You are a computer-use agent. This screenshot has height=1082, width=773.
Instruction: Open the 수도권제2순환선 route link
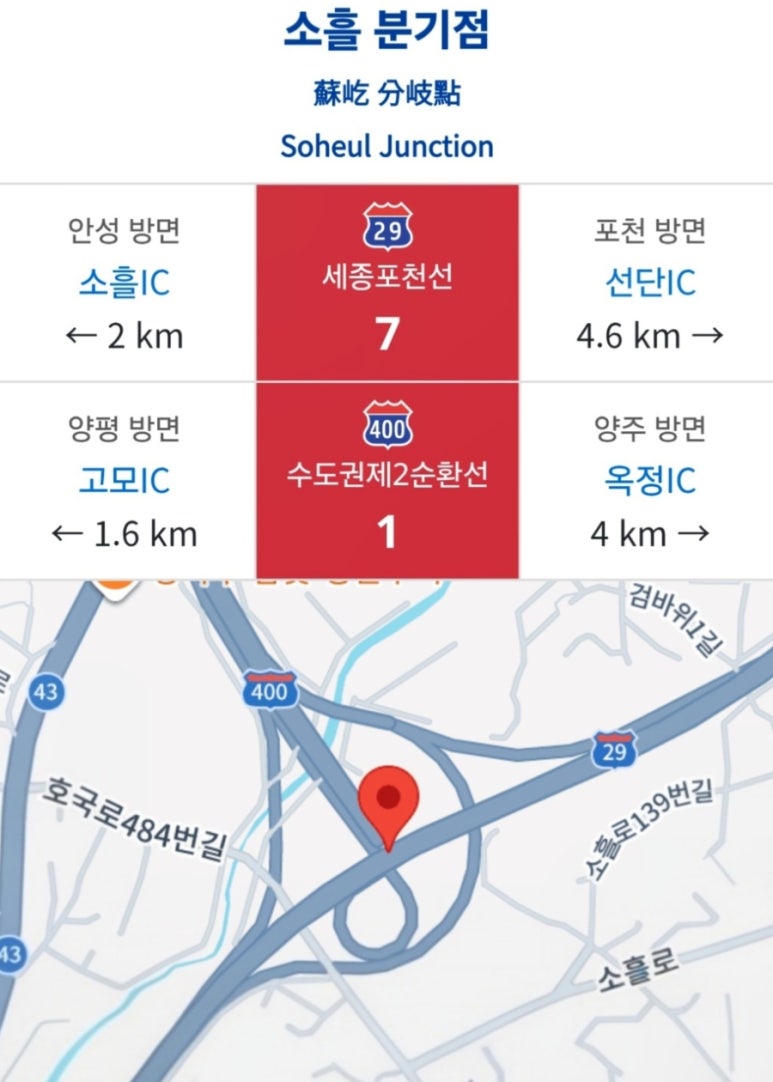tap(387, 473)
